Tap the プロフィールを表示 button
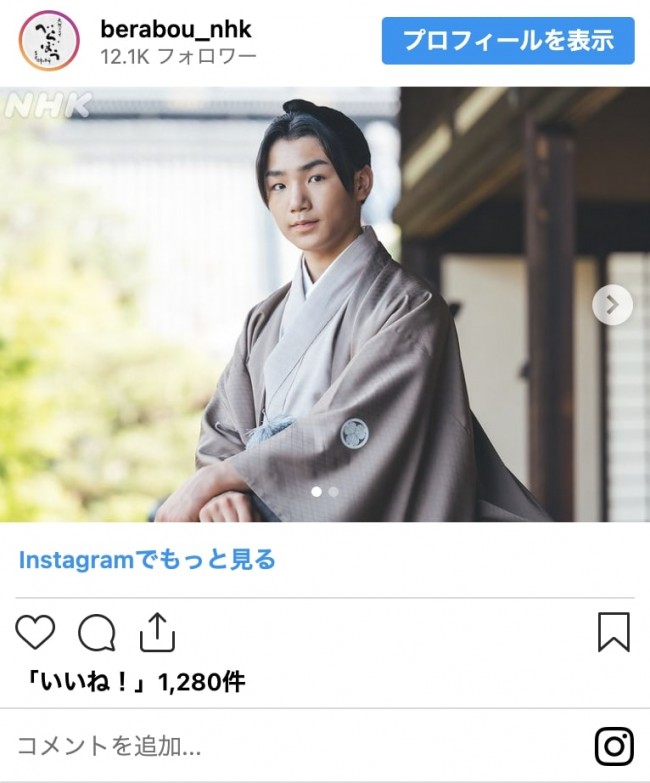Screen dimensions: 650x783 (508, 41)
